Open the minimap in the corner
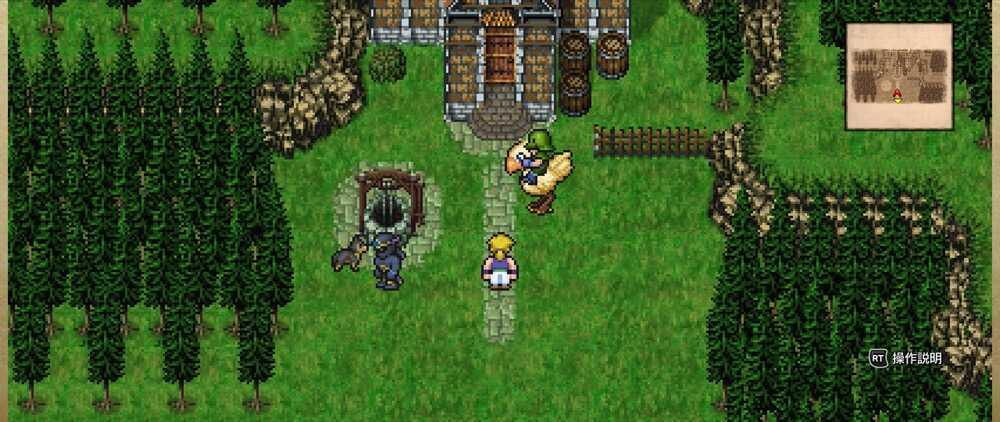The height and width of the screenshot is (422, 1000). 898,77
